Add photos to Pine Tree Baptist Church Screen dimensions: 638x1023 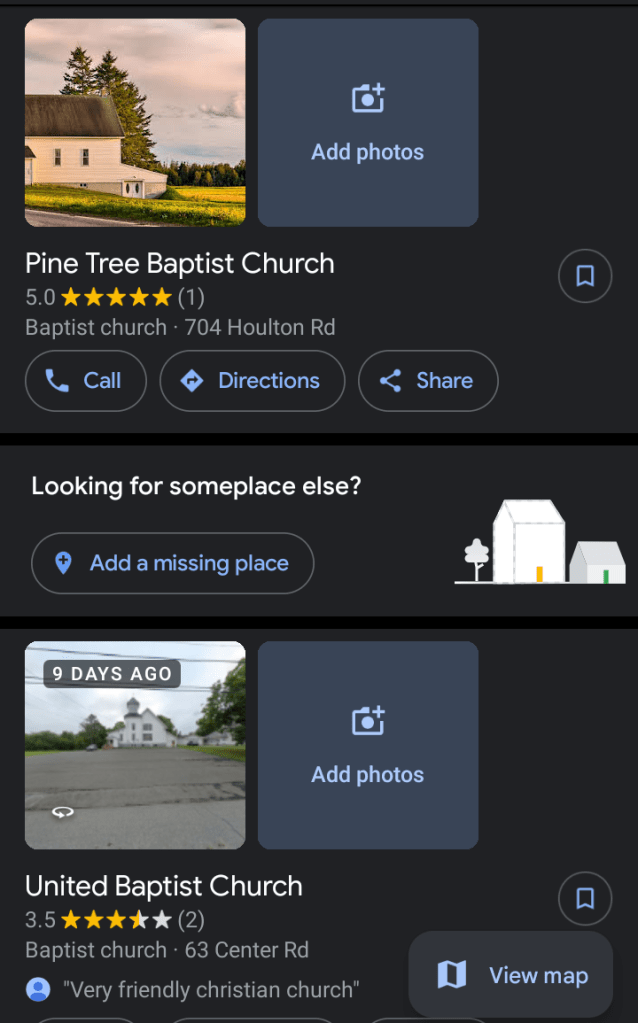click(x=368, y=123)
